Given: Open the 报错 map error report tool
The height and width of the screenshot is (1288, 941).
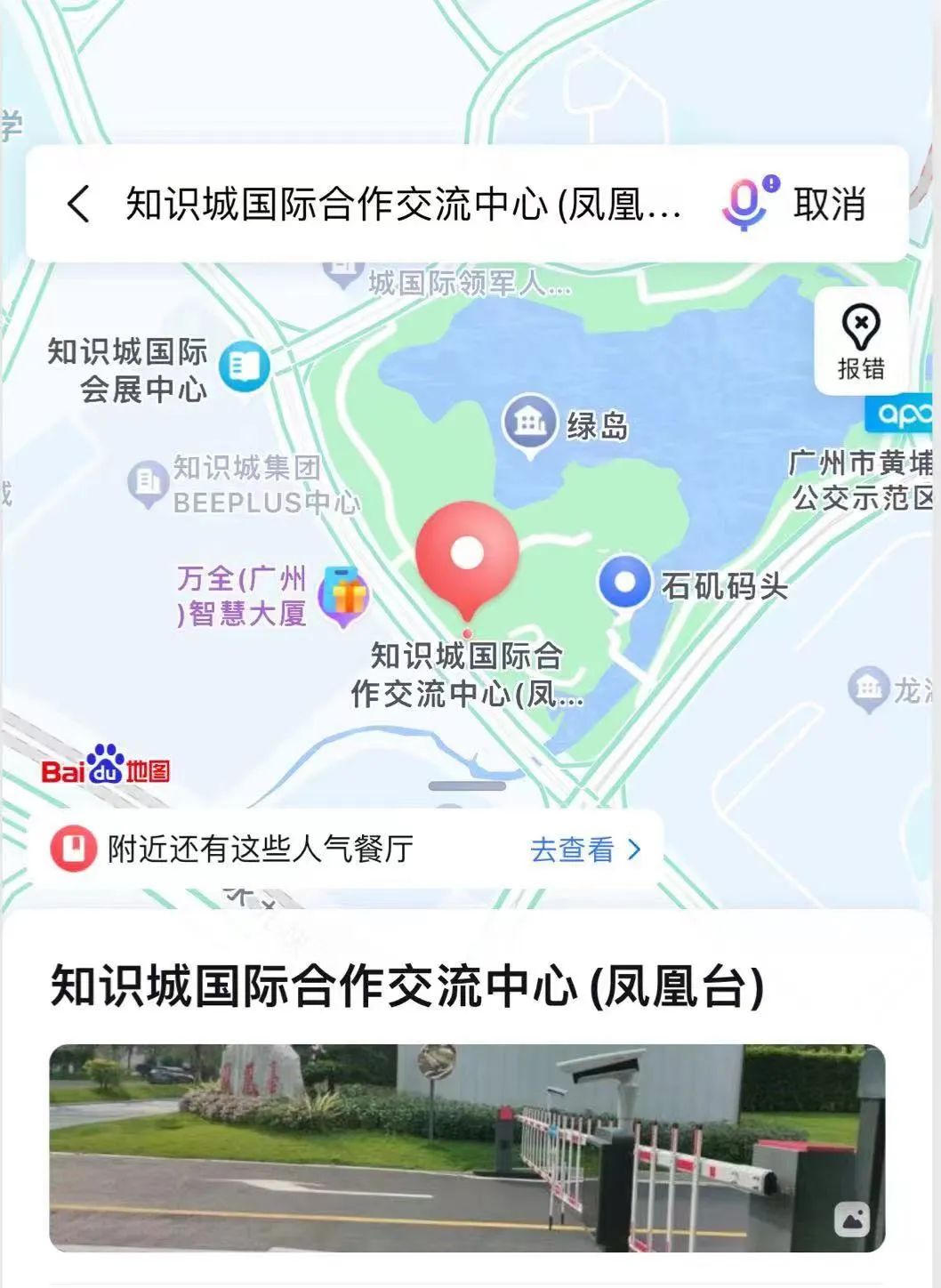Looking at the screenshot, I should pyautogui.click(x=858, y=347).
